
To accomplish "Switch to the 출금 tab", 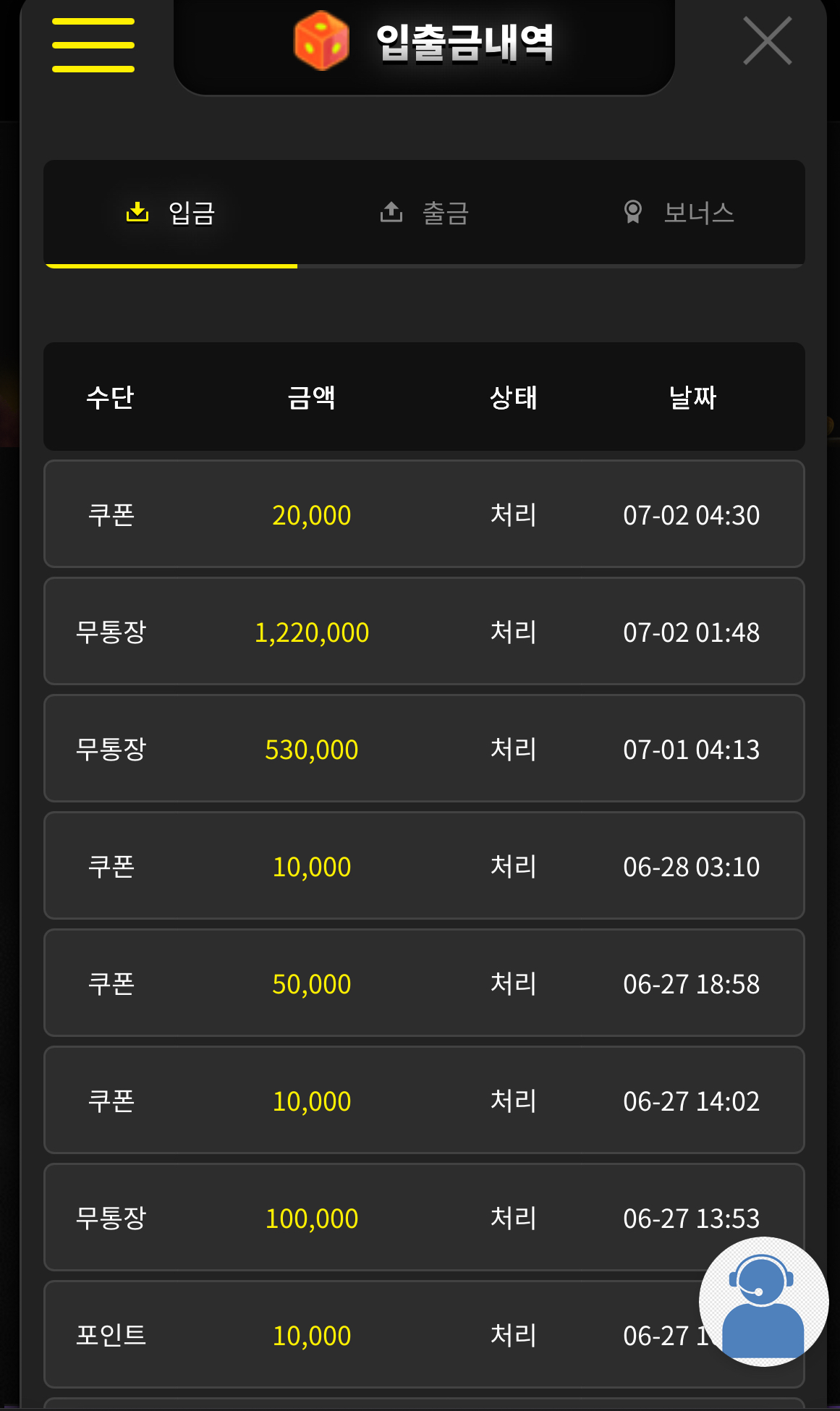I will pos(425,213).
